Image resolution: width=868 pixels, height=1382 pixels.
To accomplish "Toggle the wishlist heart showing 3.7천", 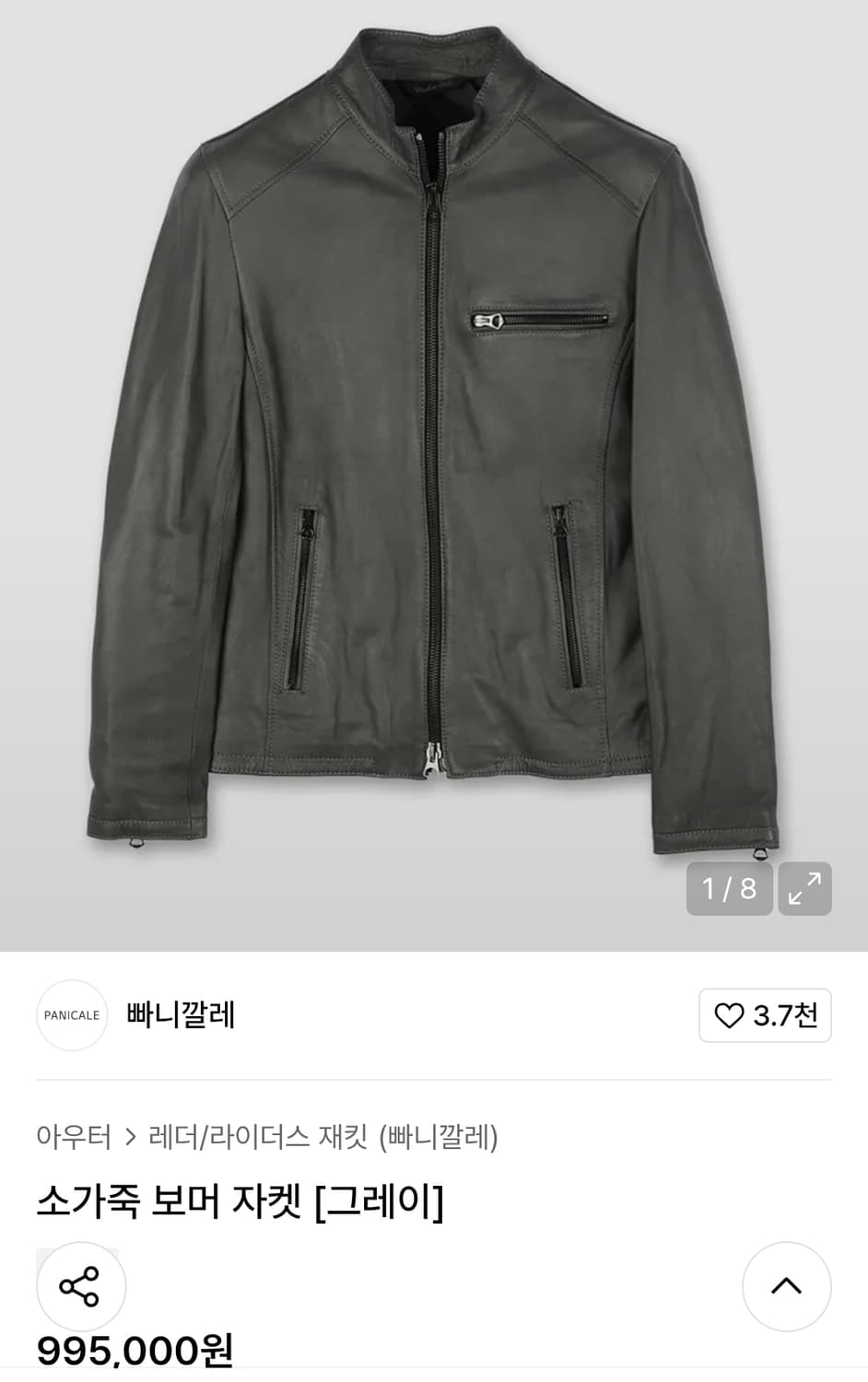I will click(x=764, y=1015).
